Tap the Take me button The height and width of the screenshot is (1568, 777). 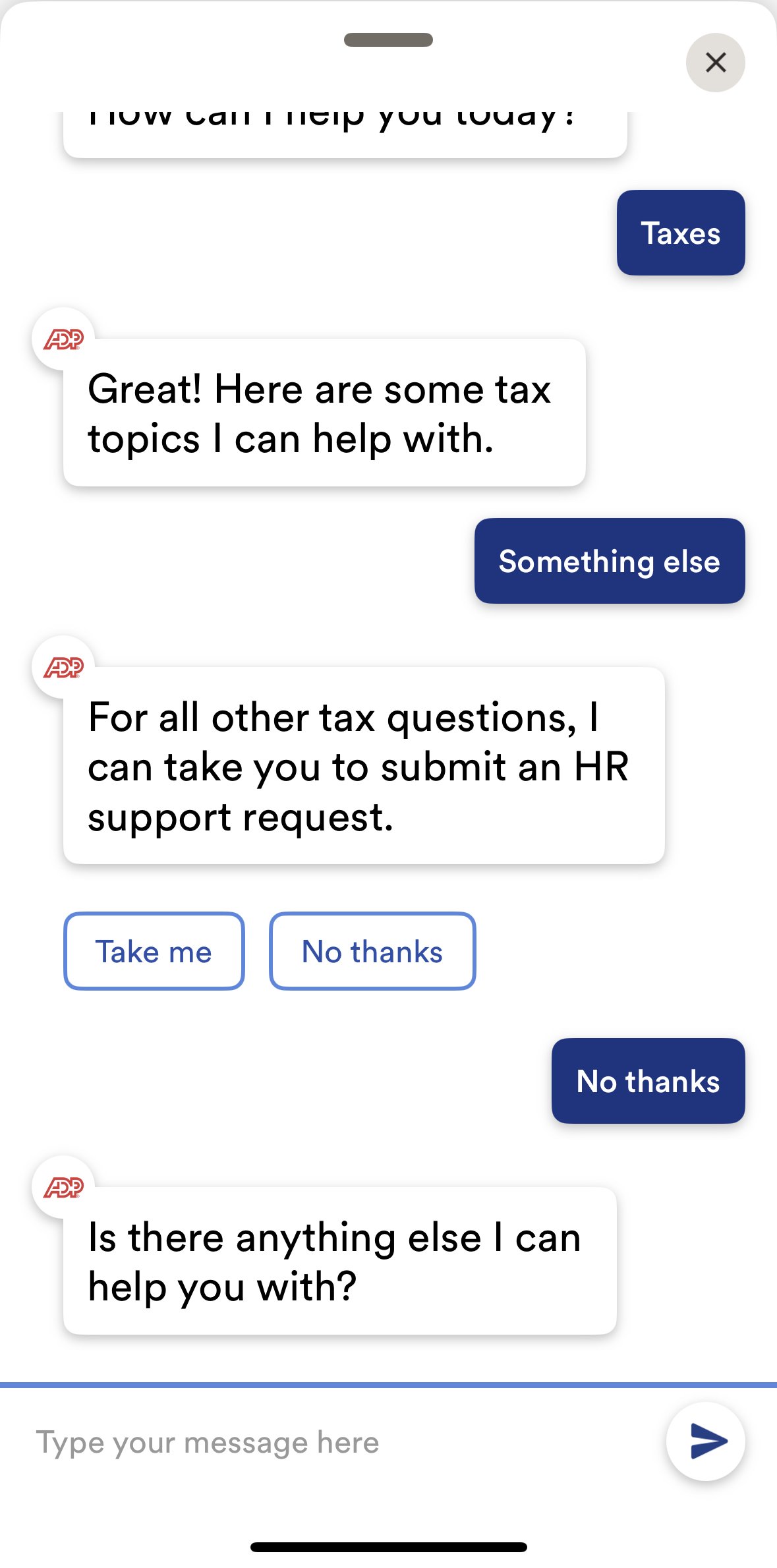154,951
